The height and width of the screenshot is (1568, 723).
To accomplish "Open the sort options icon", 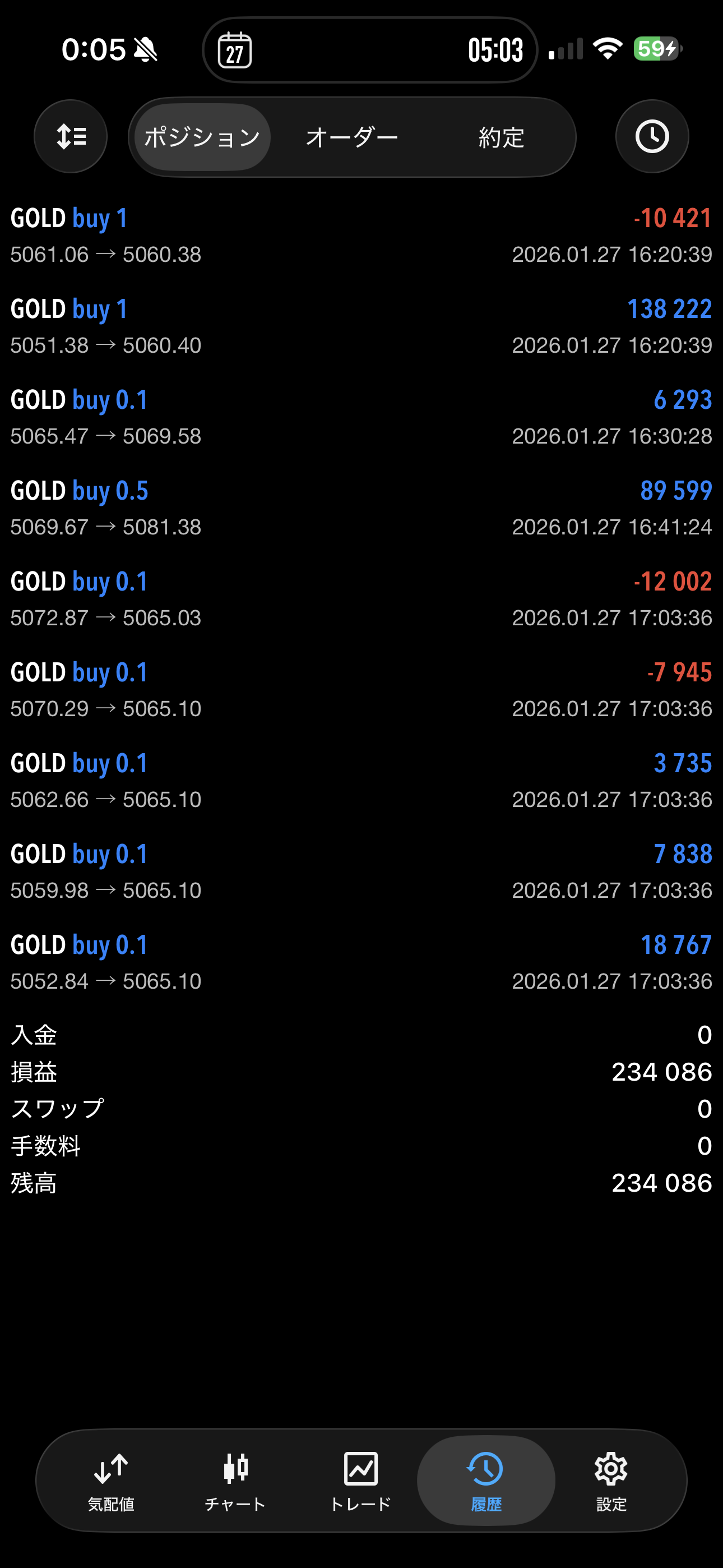I will click(71, 136).
